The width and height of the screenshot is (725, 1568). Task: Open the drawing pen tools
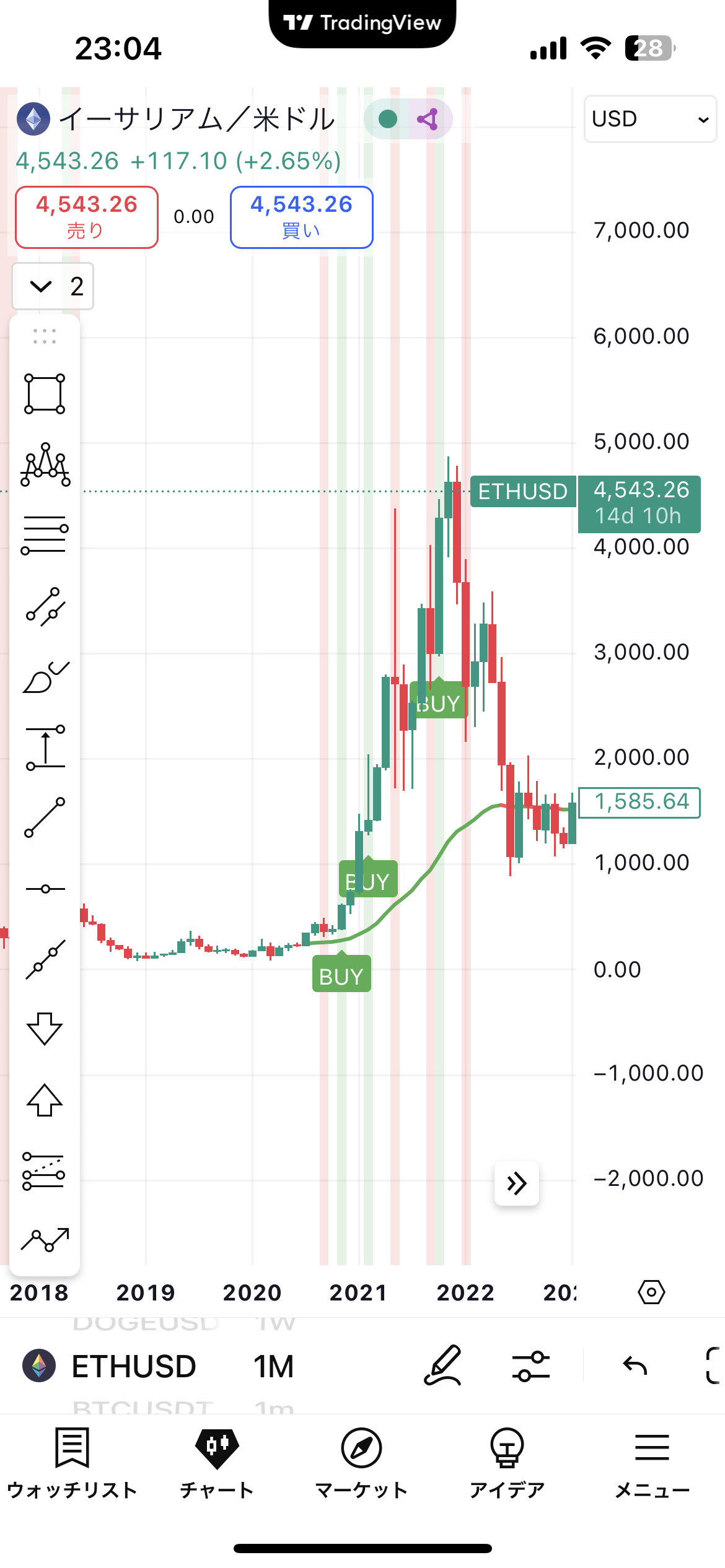(443, 1366)
